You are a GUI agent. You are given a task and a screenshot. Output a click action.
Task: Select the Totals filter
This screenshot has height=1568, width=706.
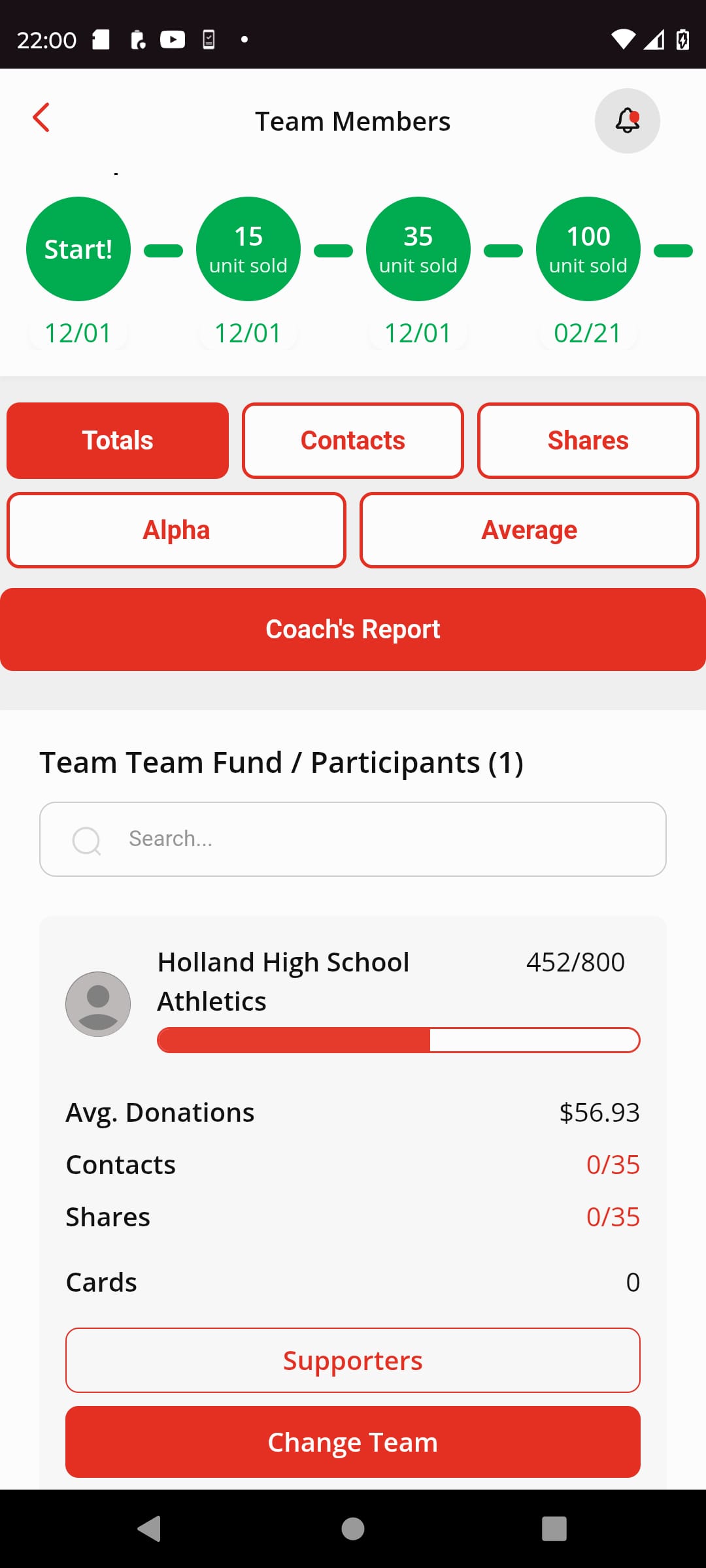coord(118,440)
